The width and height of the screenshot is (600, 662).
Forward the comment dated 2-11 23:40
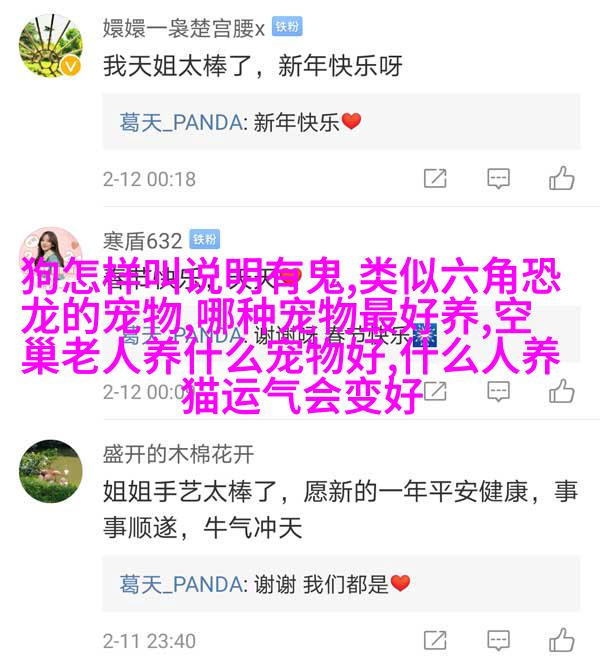click(435, 640)
